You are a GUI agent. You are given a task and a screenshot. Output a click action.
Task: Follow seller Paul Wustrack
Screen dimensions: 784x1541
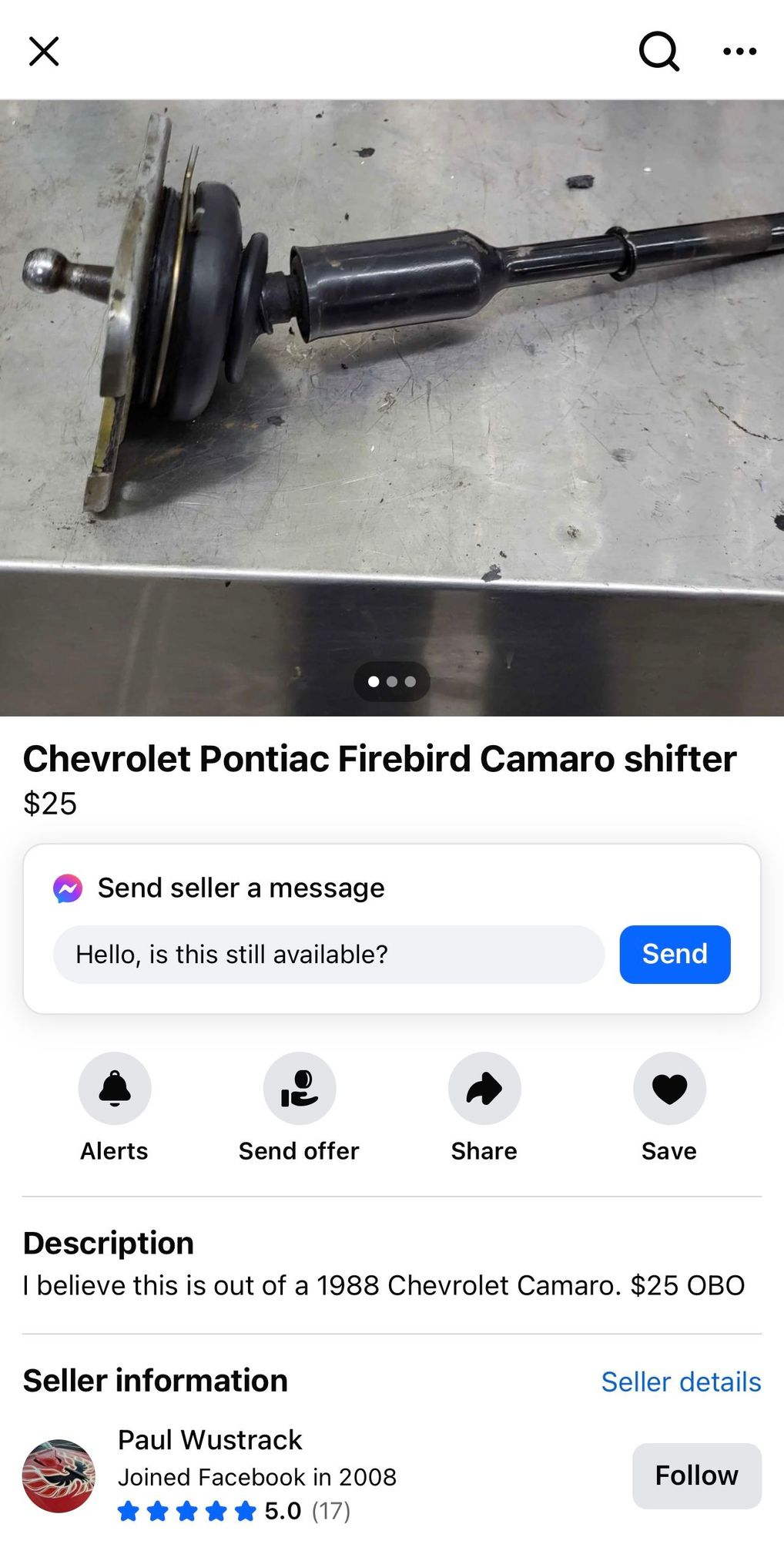[x=696, y=1476]
